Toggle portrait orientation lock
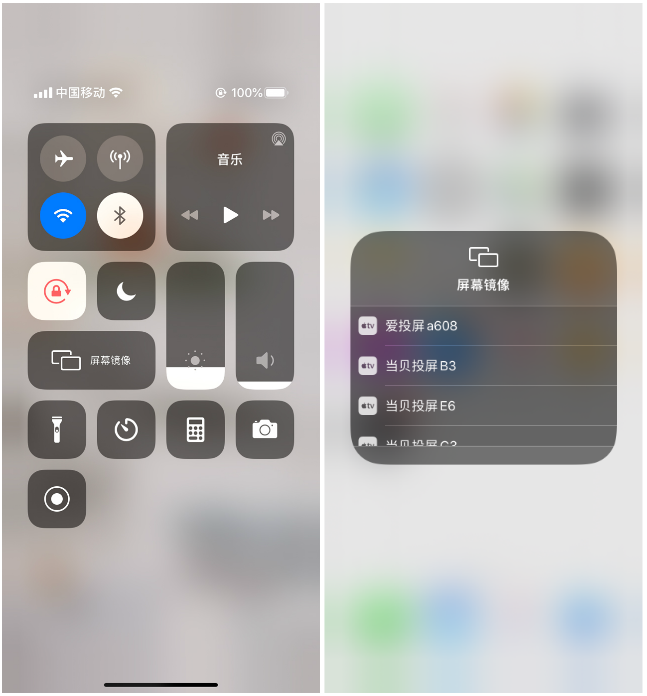 pos(57,291)
